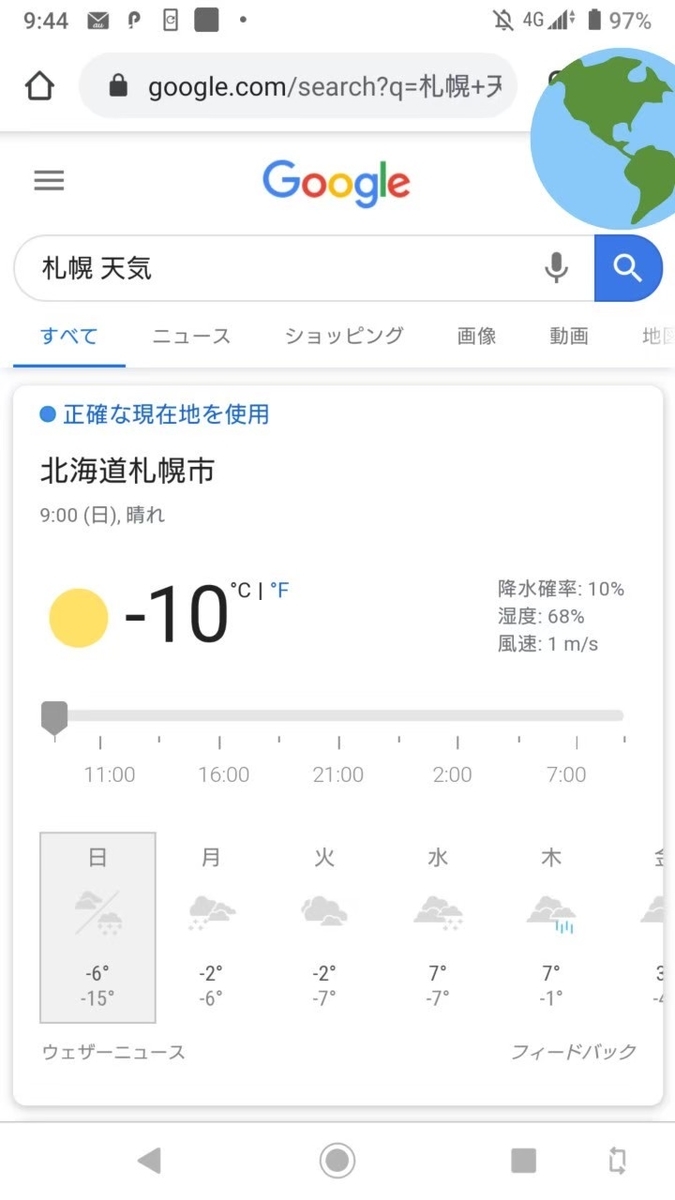Switch to the ショッピング tab
Screen dimensions: 675x1200
344,336
